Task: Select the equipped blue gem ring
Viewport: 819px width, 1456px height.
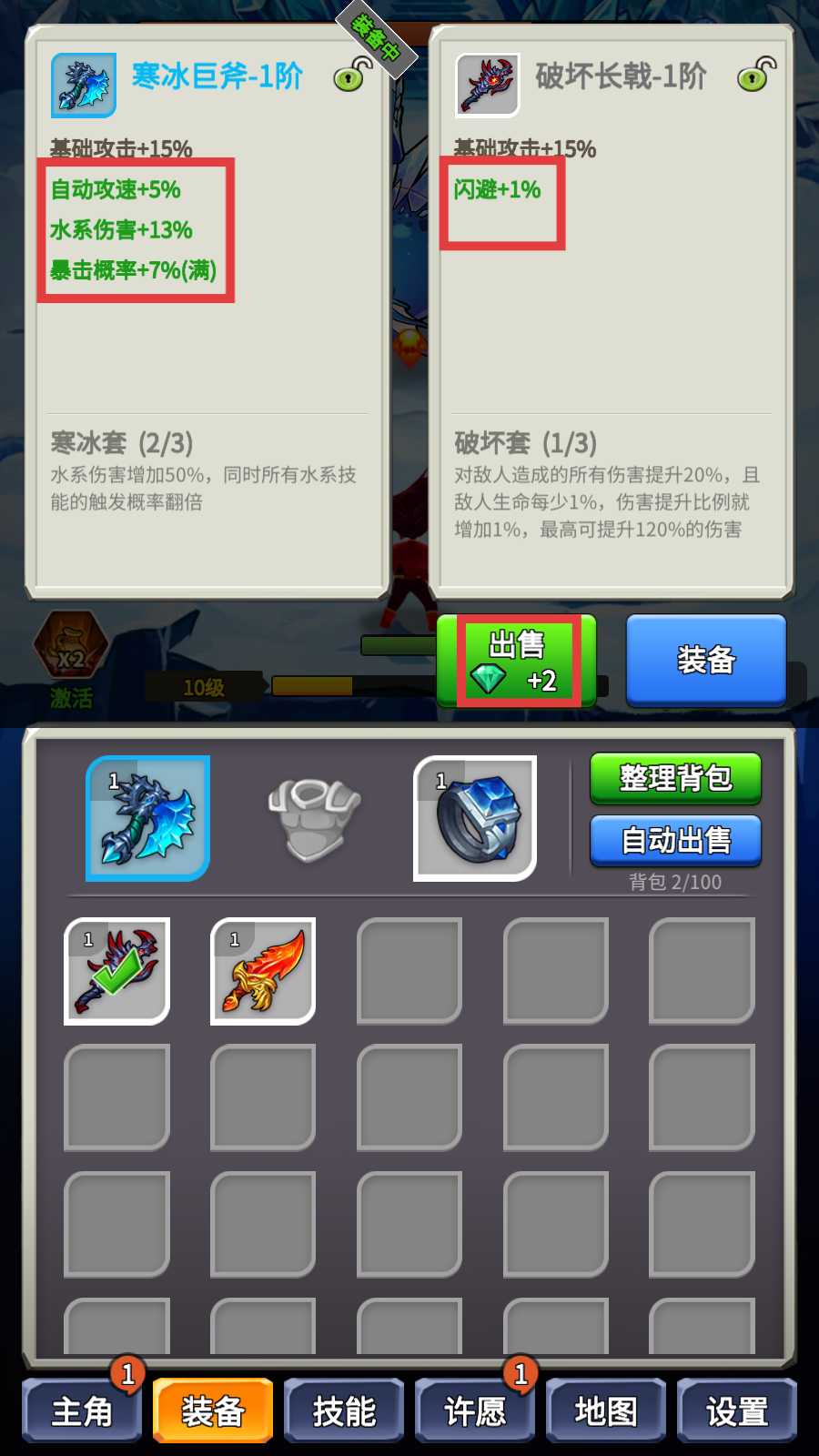Action: (475, 818)
